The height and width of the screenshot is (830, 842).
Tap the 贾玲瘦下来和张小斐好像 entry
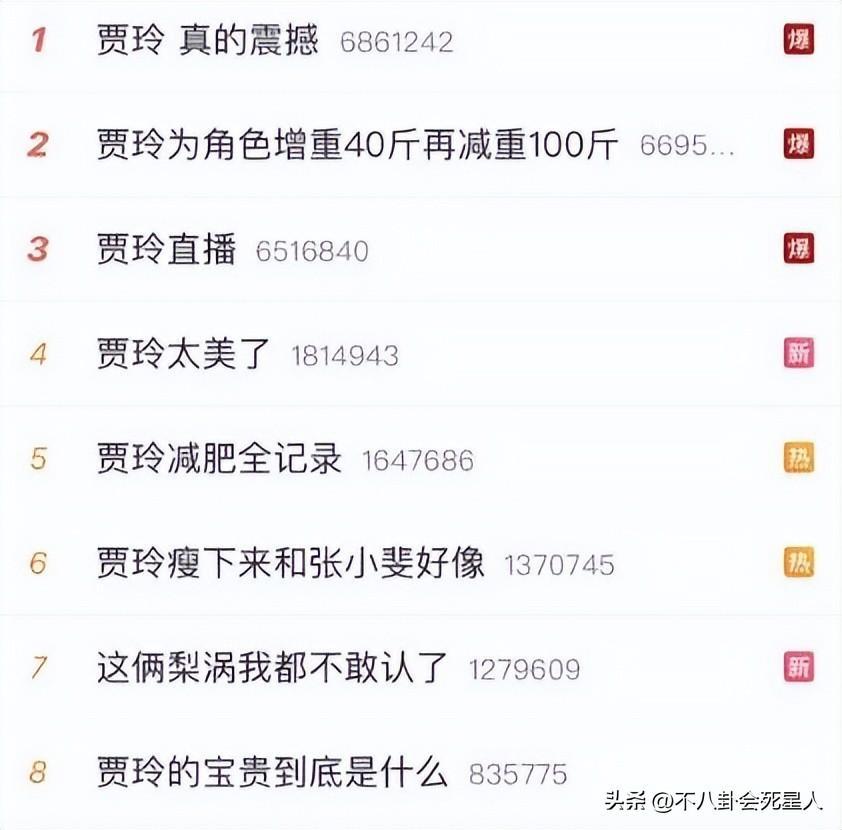290,563
